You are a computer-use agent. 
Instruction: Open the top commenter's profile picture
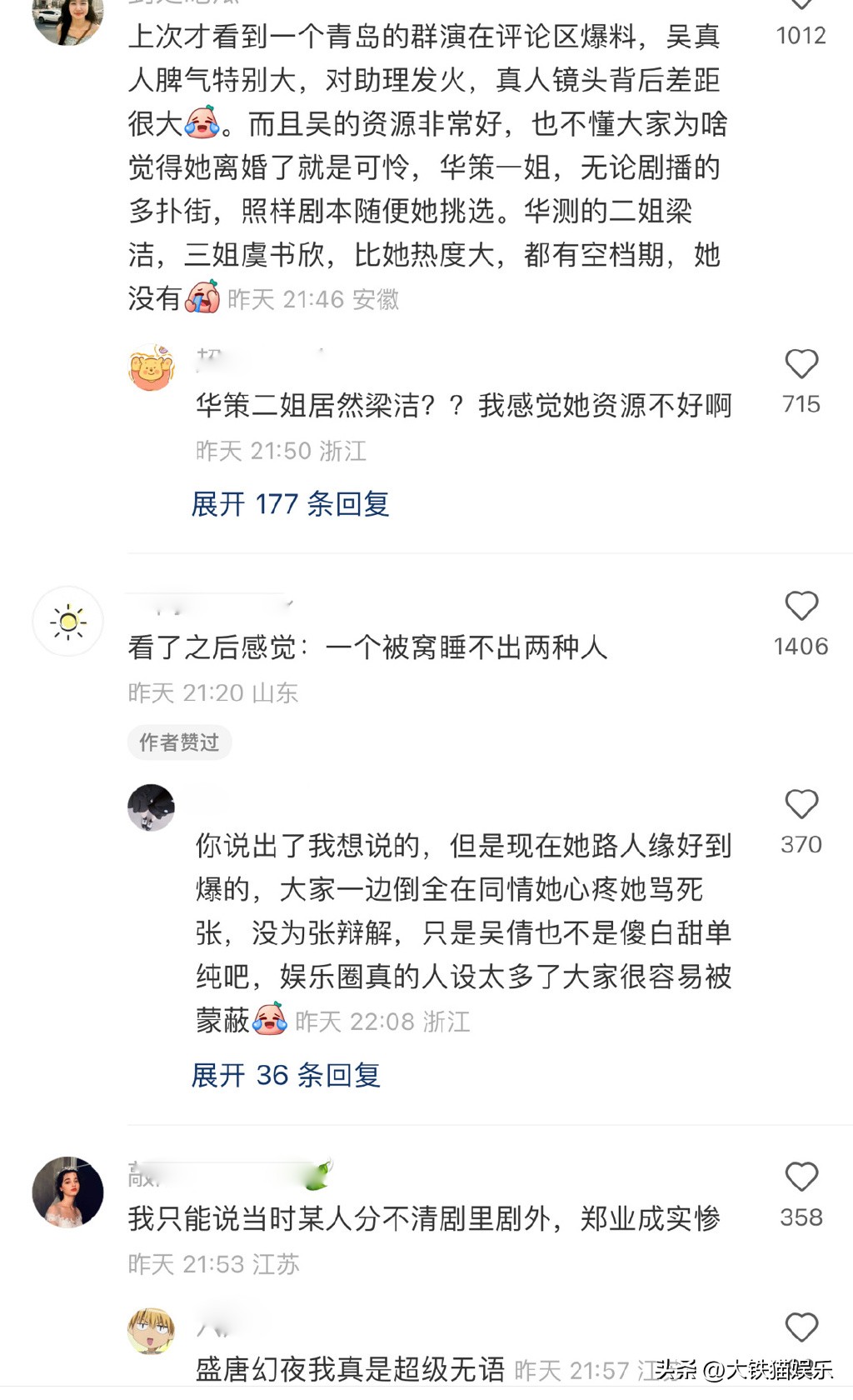click(67, 21)
